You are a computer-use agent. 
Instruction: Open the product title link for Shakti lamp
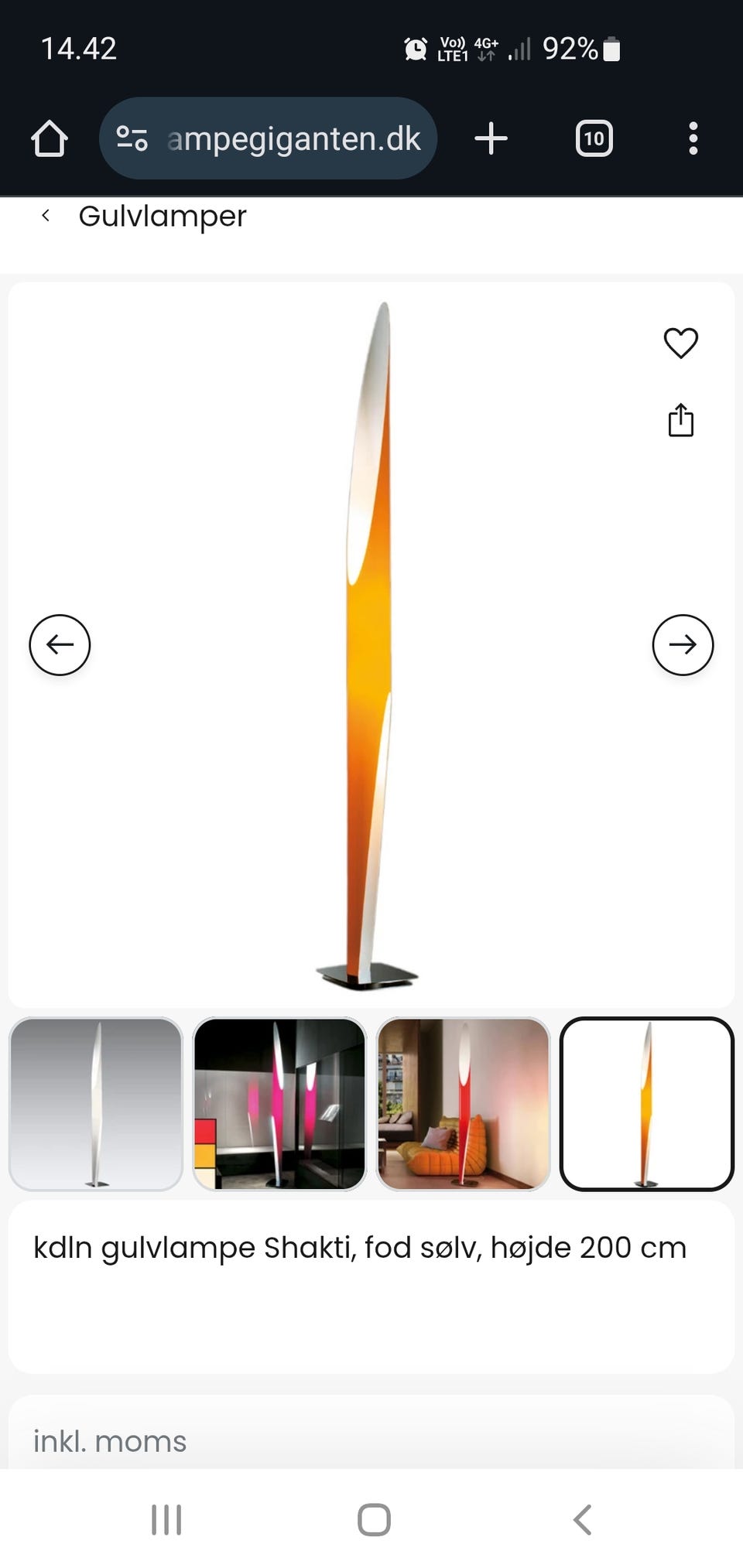[x=359, y=1247]
